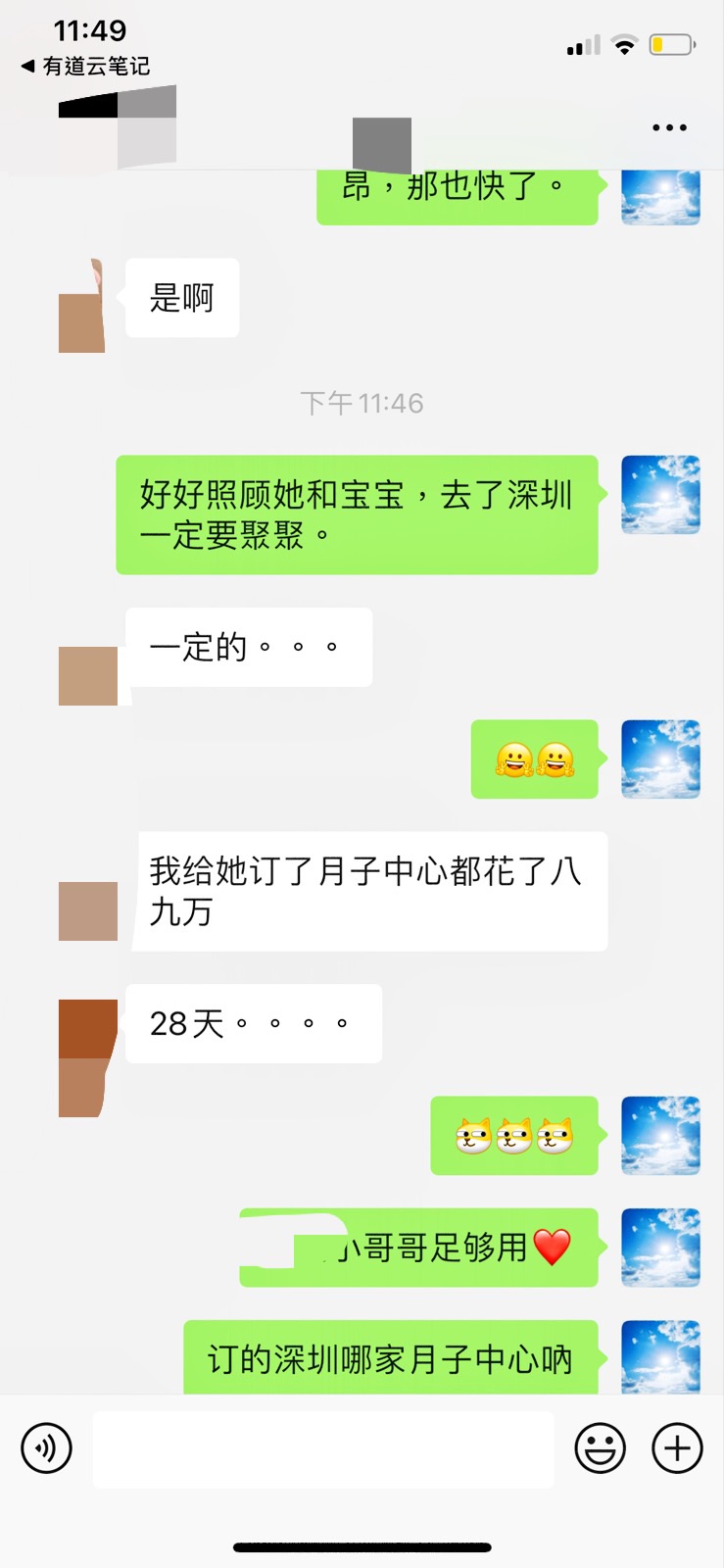Return to 有道云笔记 app
Screen dimensions: 724x1568
coord(85,66)
